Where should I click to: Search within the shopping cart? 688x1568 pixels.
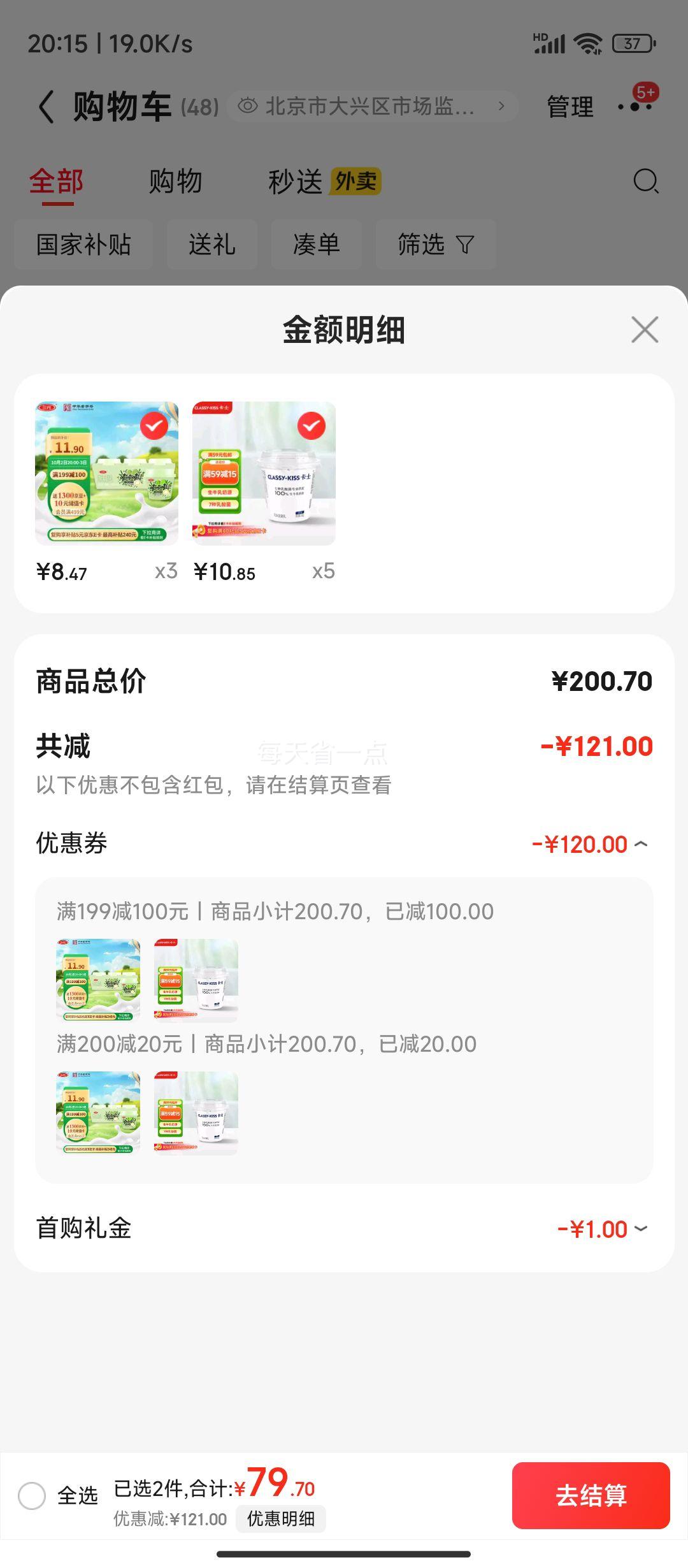point(645,182)
